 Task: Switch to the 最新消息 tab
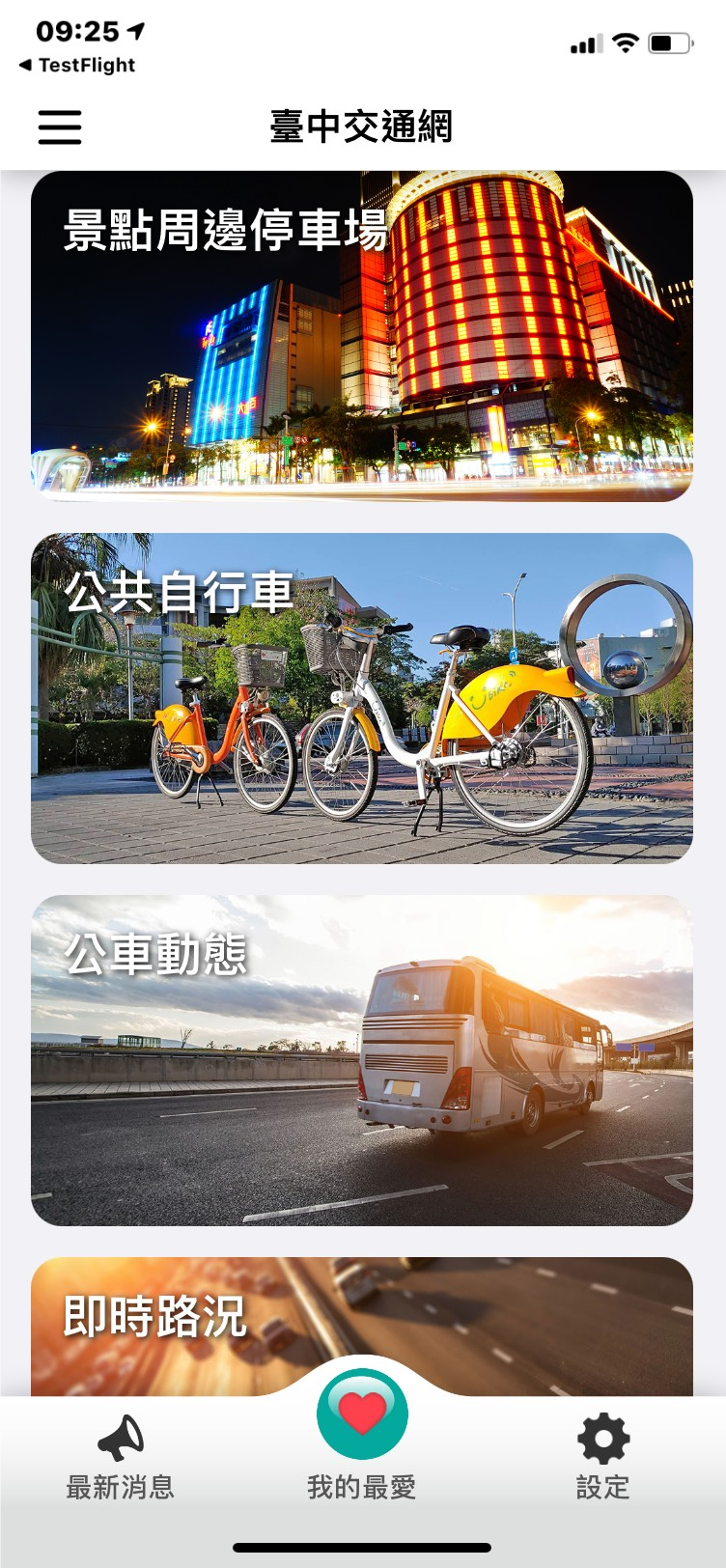[x=121, y=1458]
